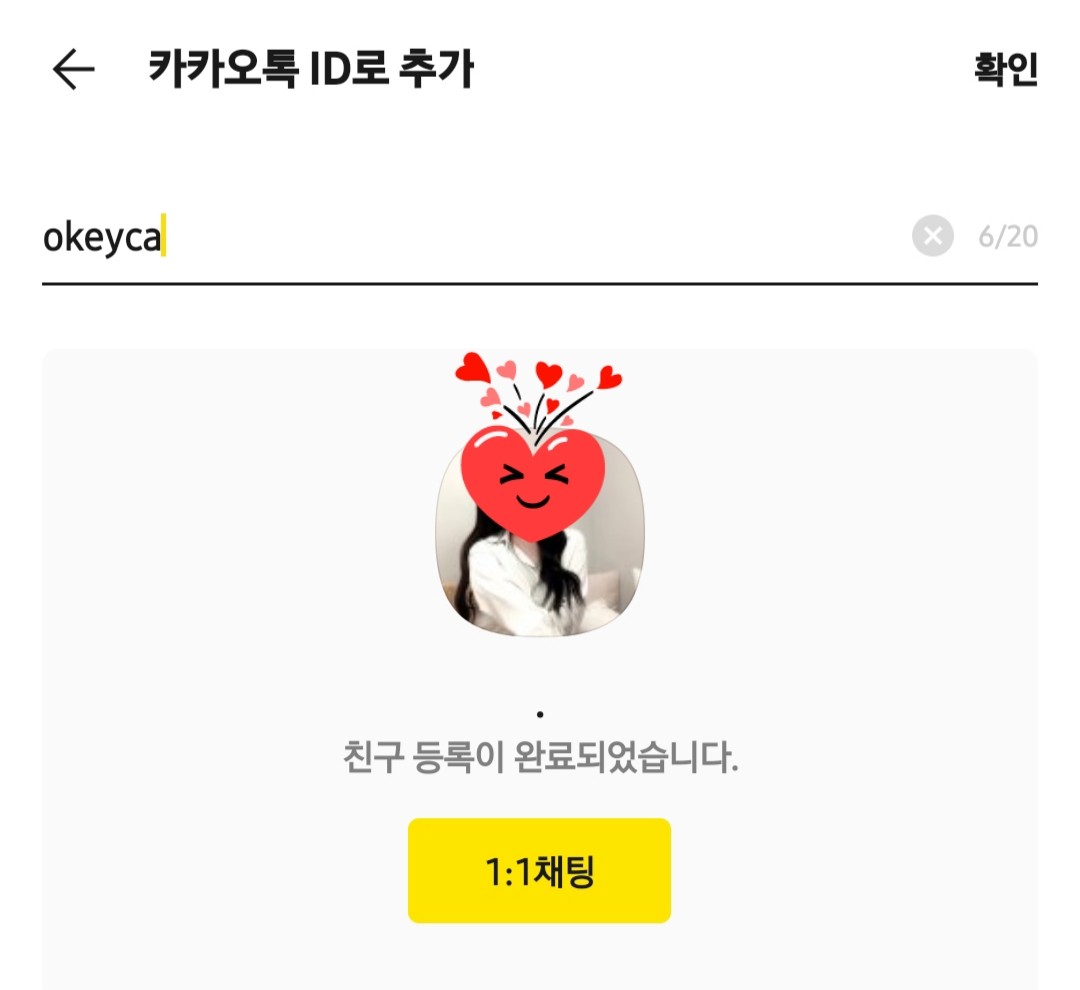Open the found friend's profile picture

[539, 532]
